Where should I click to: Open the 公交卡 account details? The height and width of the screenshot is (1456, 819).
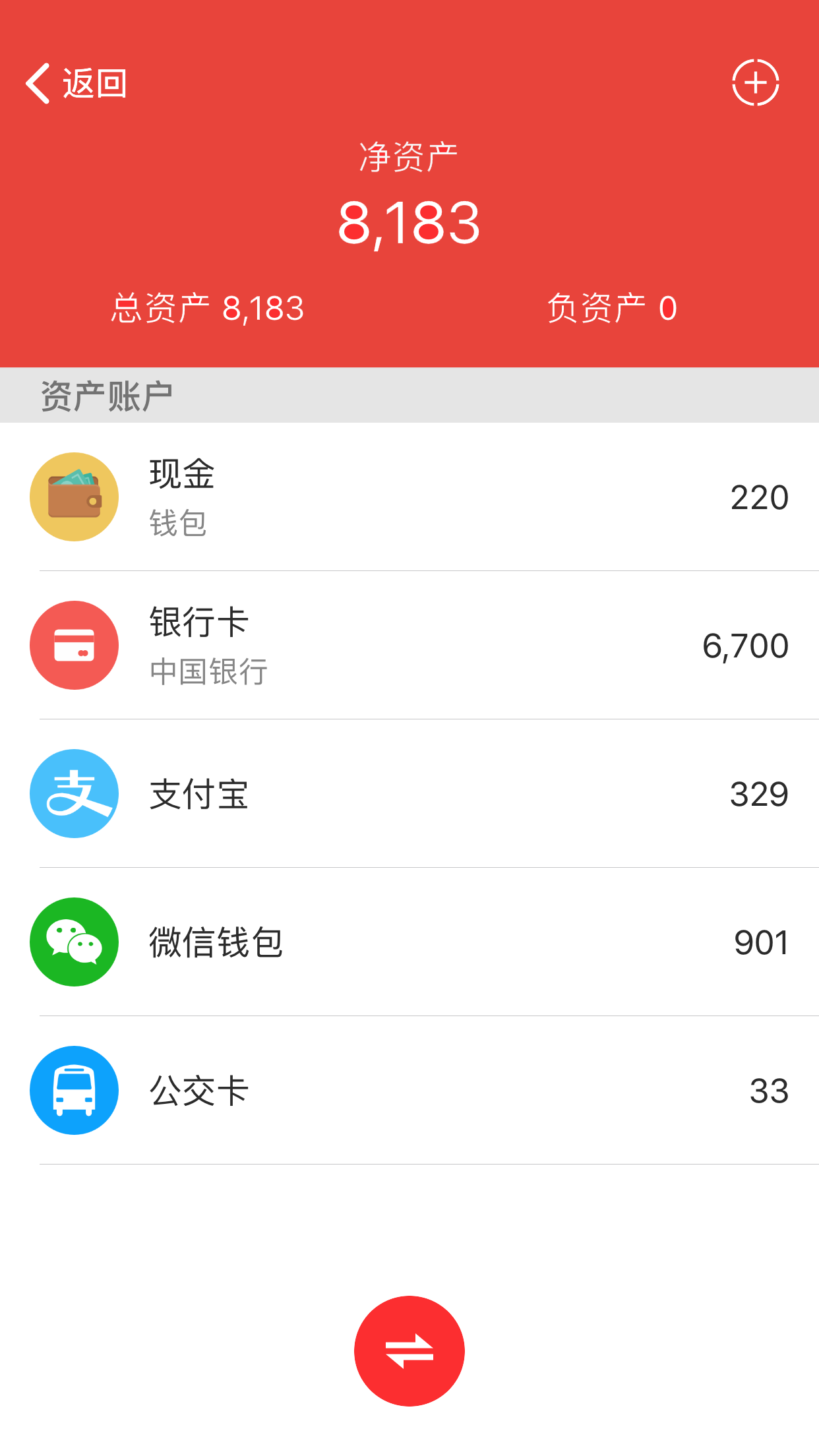(409, 1091)
